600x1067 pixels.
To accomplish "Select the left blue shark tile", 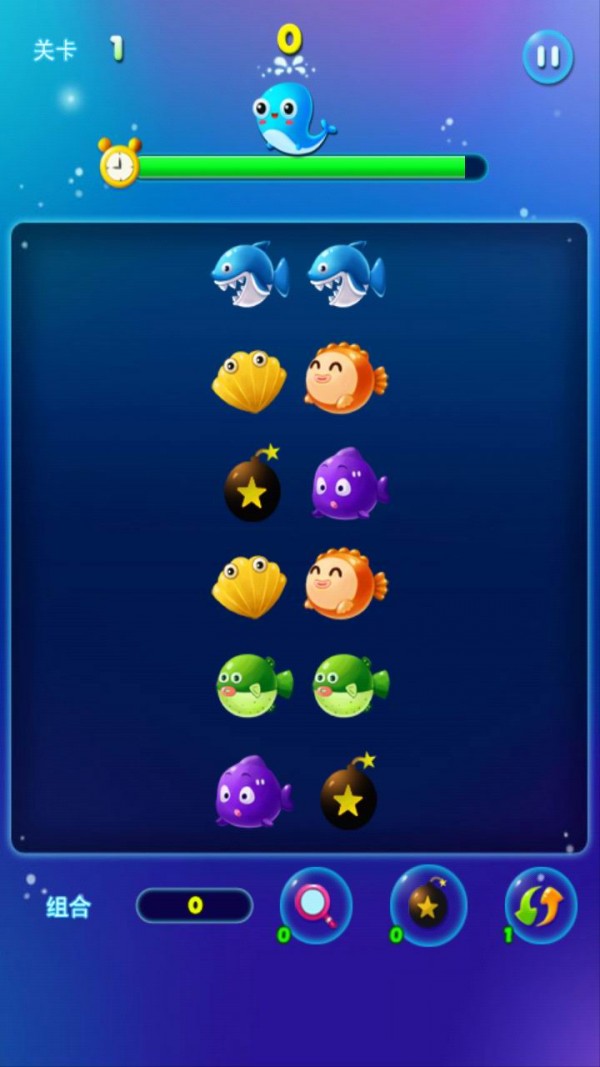I will pos(249,274).
